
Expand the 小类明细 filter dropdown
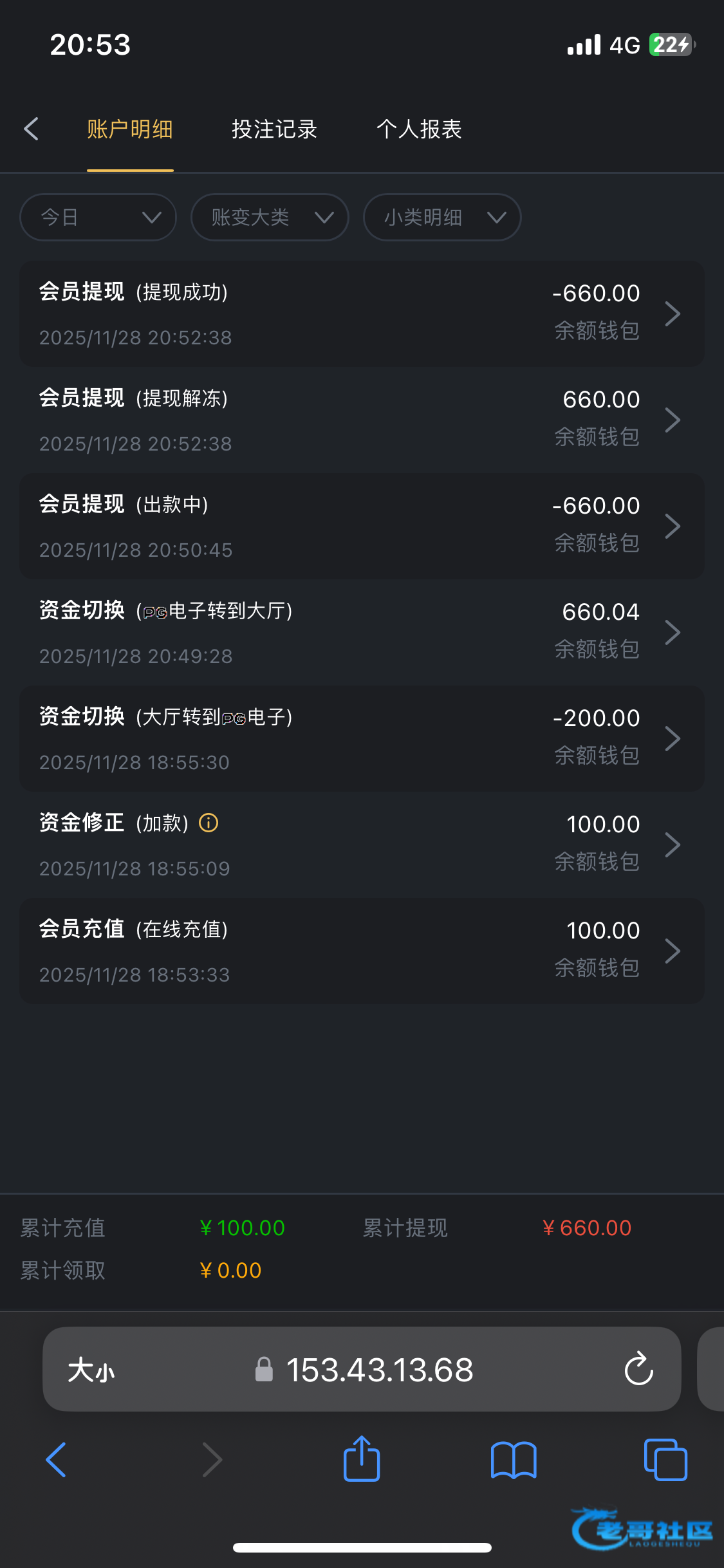point(442,218)
